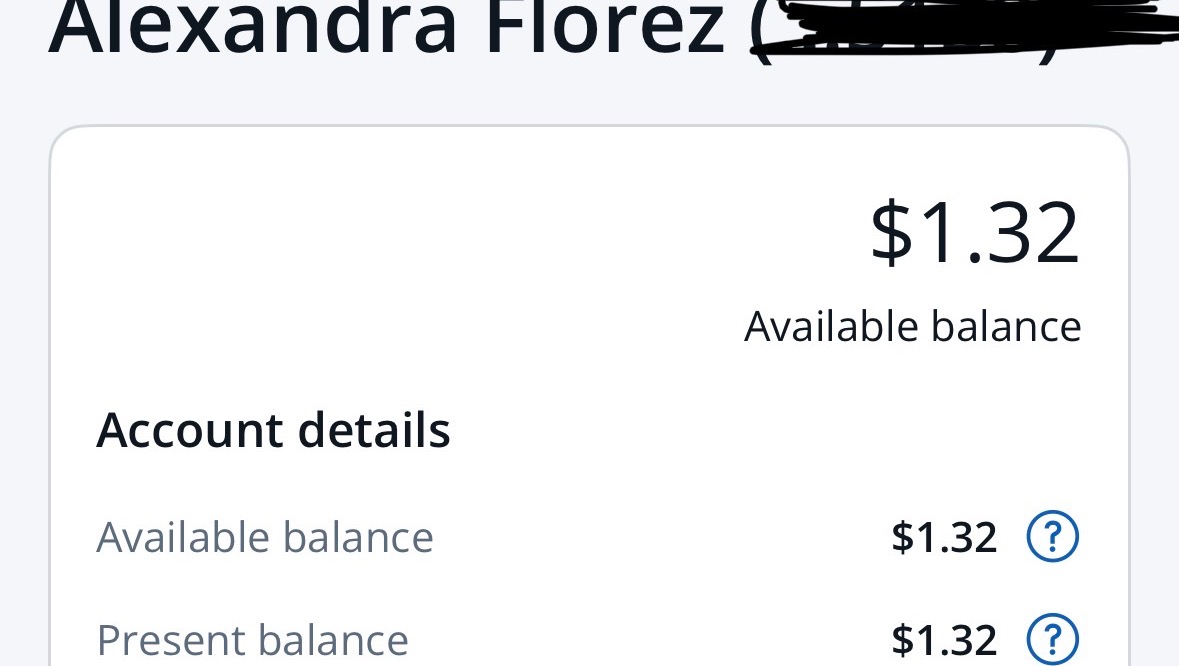Open help icon beside Present balance
Screen dimensions: 1179x666
coord(1052,639)
